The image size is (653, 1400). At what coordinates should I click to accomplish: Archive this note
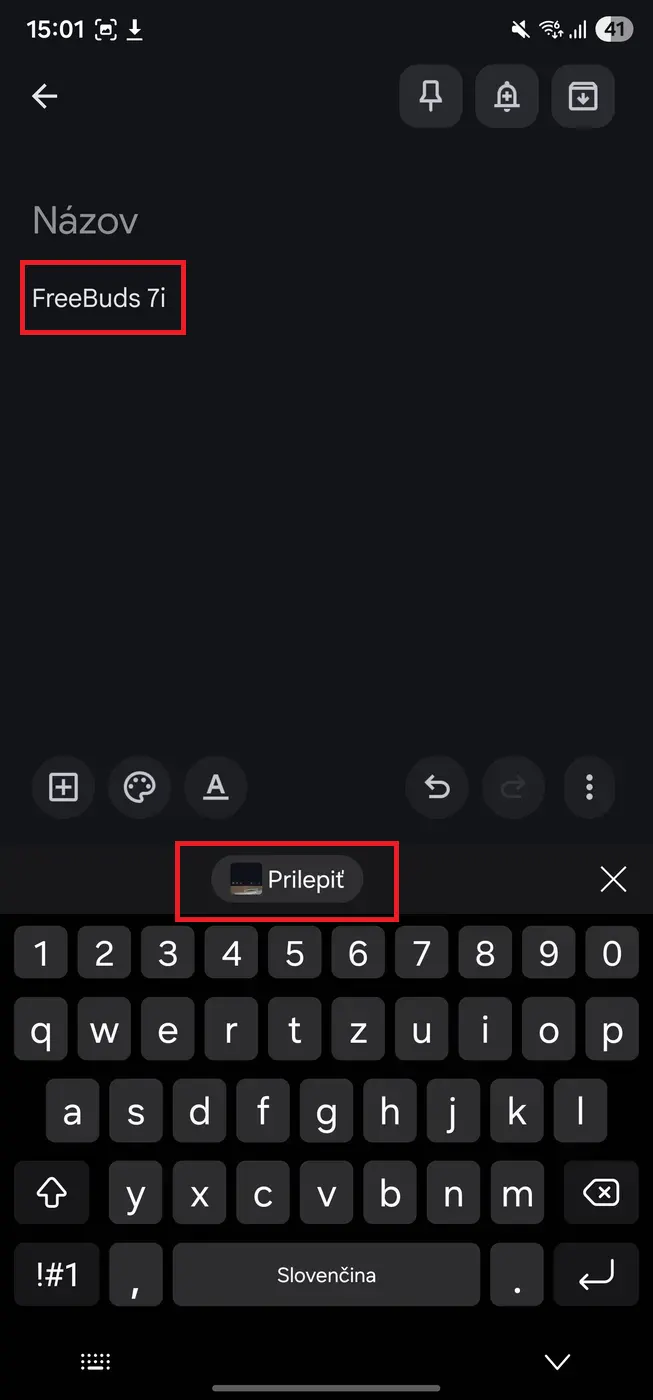point(583,96)
